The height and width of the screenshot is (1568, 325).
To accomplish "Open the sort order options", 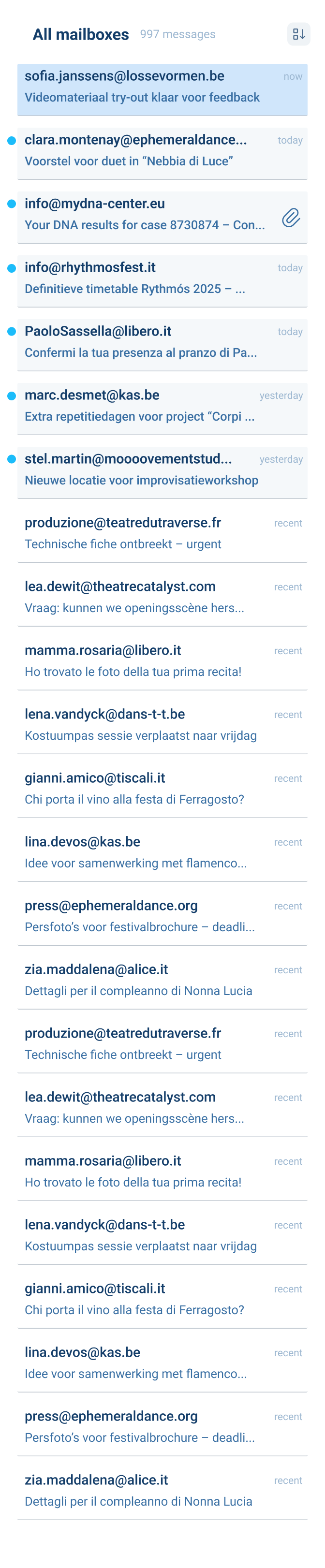I will (298, 34).
